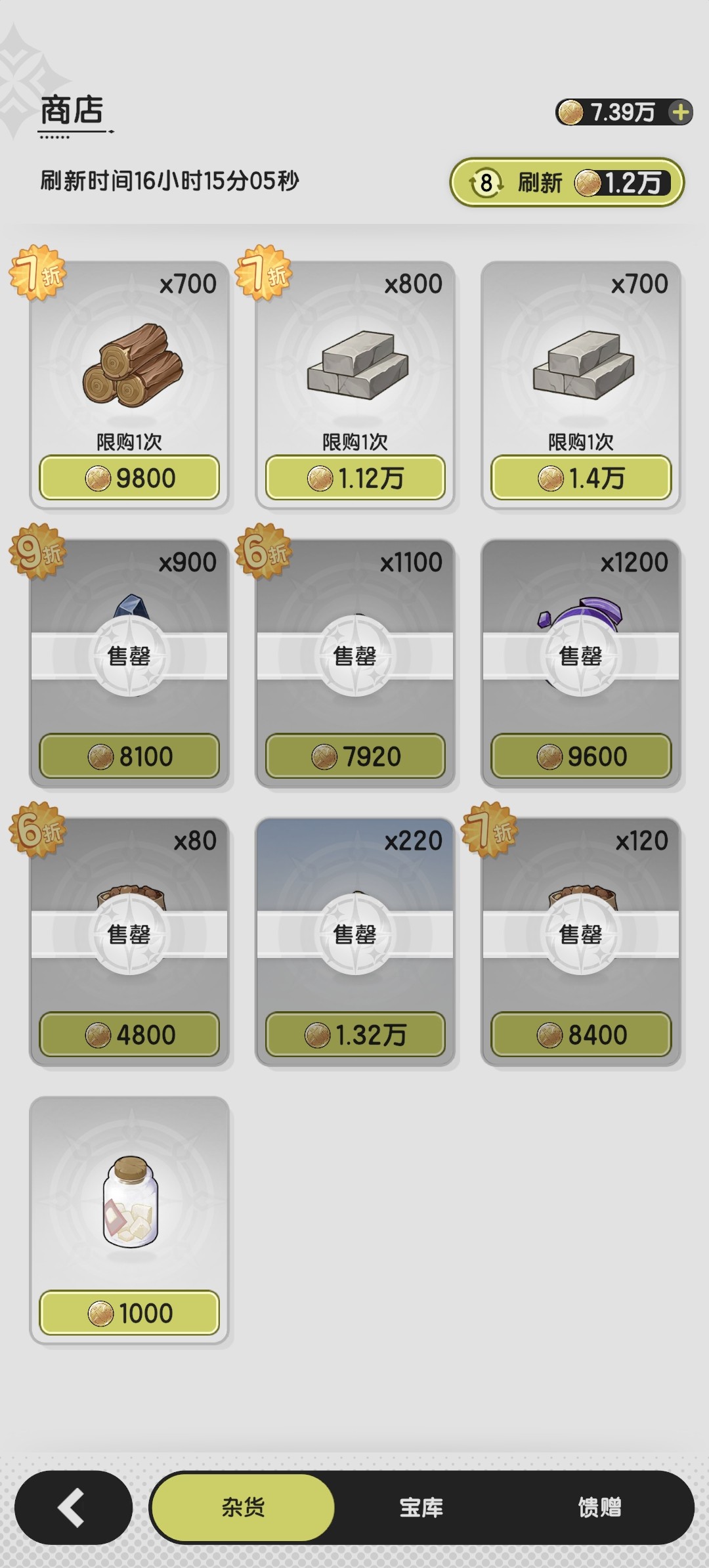Tap the + to add more coins
Viewport: 709px width, 1568px height.
point(679,112)
